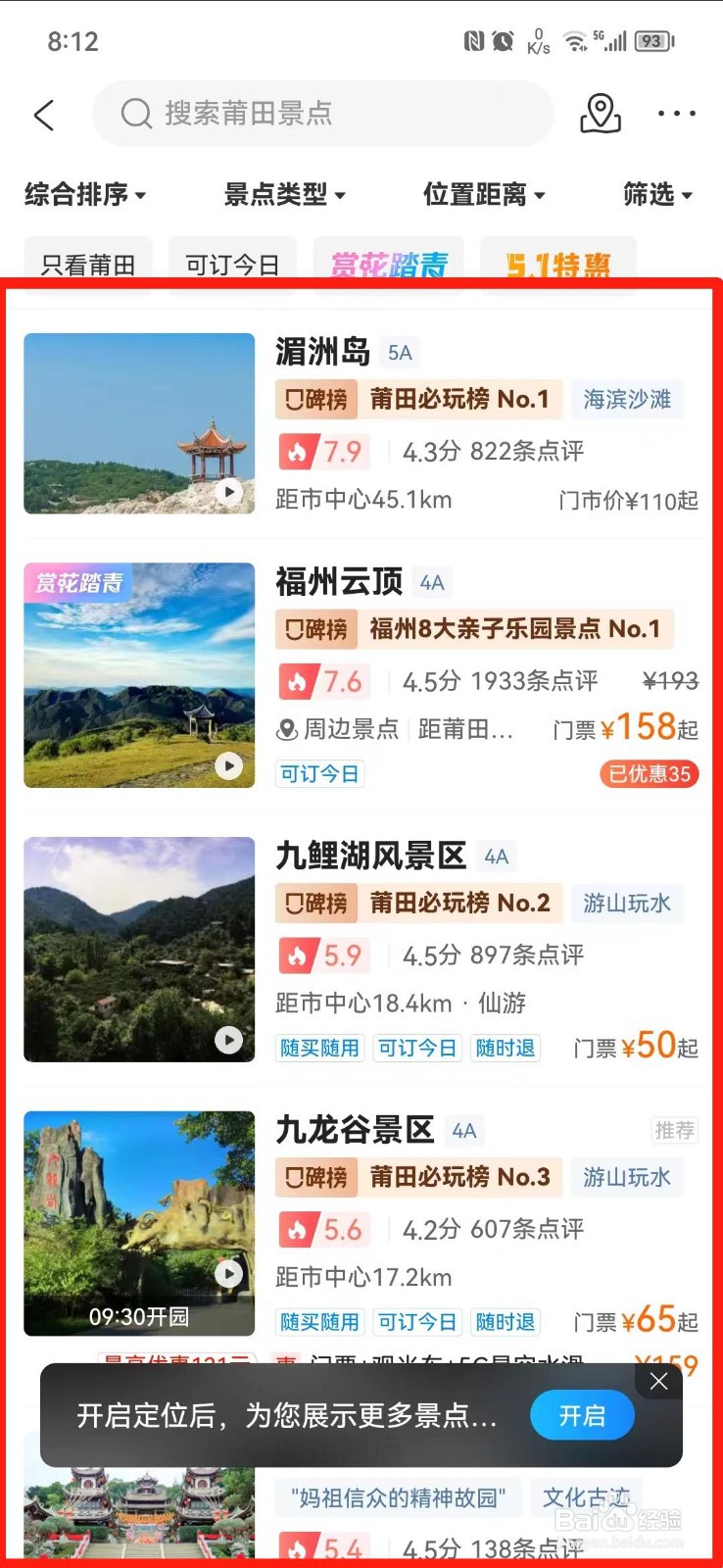The width and height of the screenshot is (723, 1568).
Task: Dismiss the location prompt banner
Action: [x=658, y=1381]
